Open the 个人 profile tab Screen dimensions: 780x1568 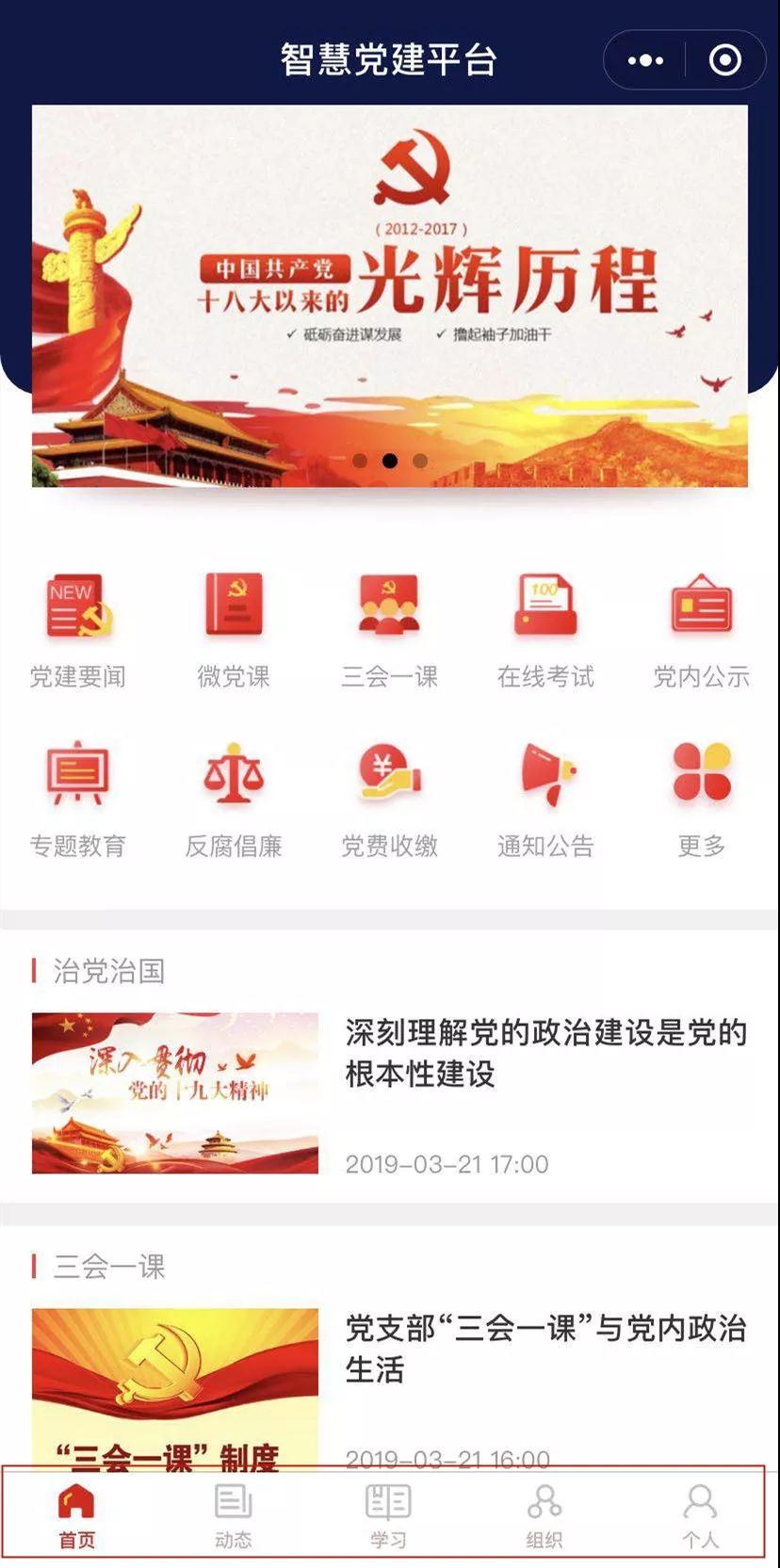(700, 1515)
